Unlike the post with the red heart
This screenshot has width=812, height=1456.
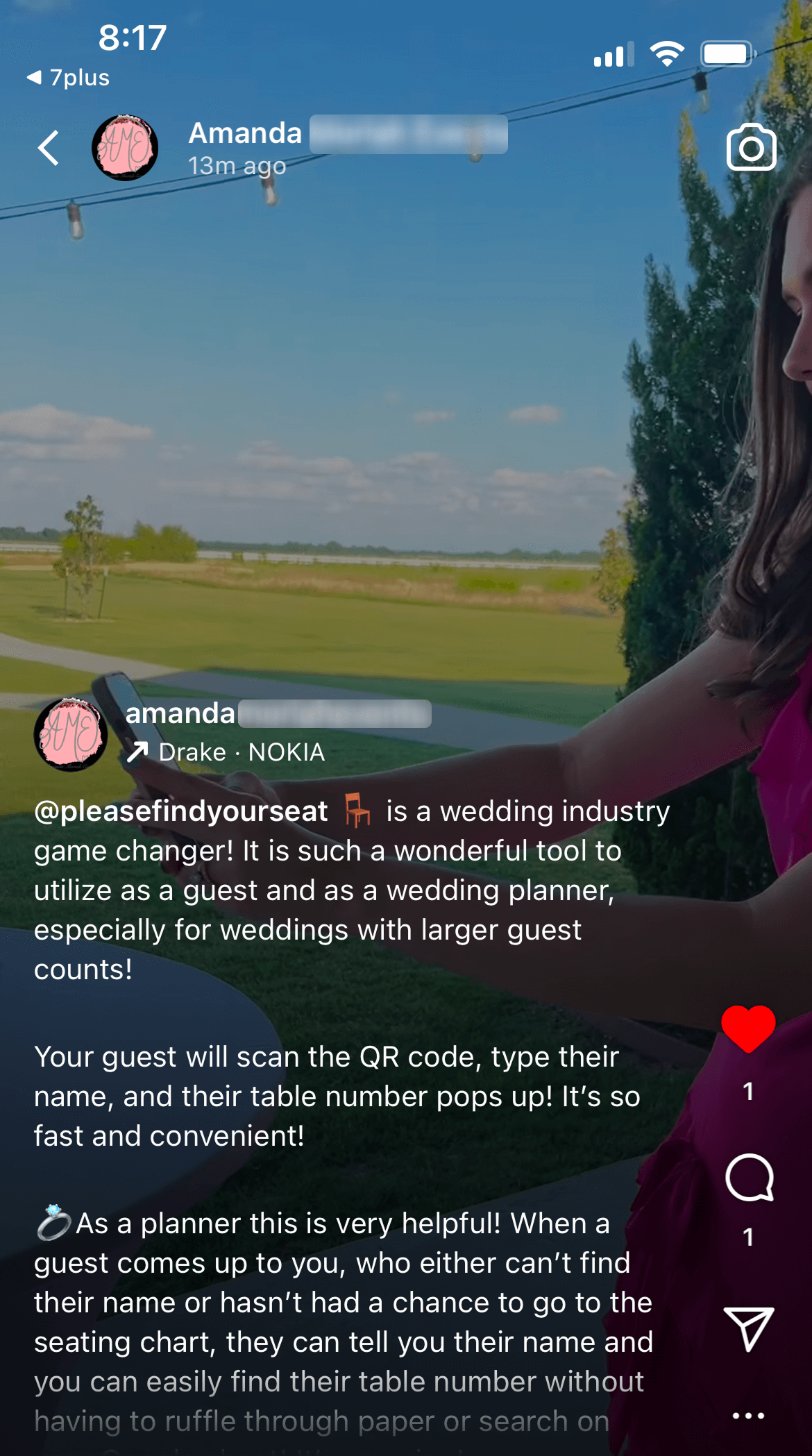point(748,1028)
